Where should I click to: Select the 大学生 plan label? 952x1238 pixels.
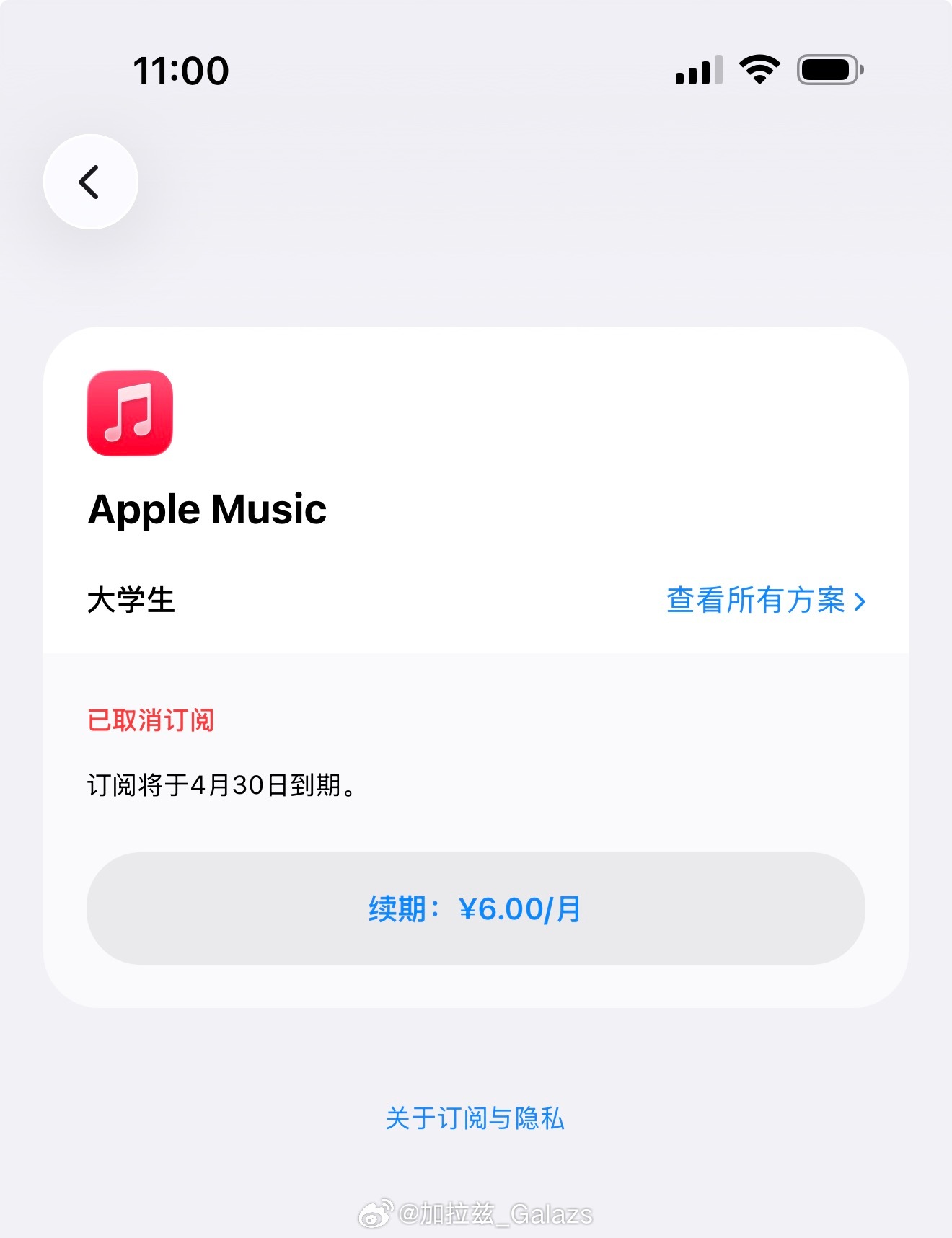(x=132, y=601)
